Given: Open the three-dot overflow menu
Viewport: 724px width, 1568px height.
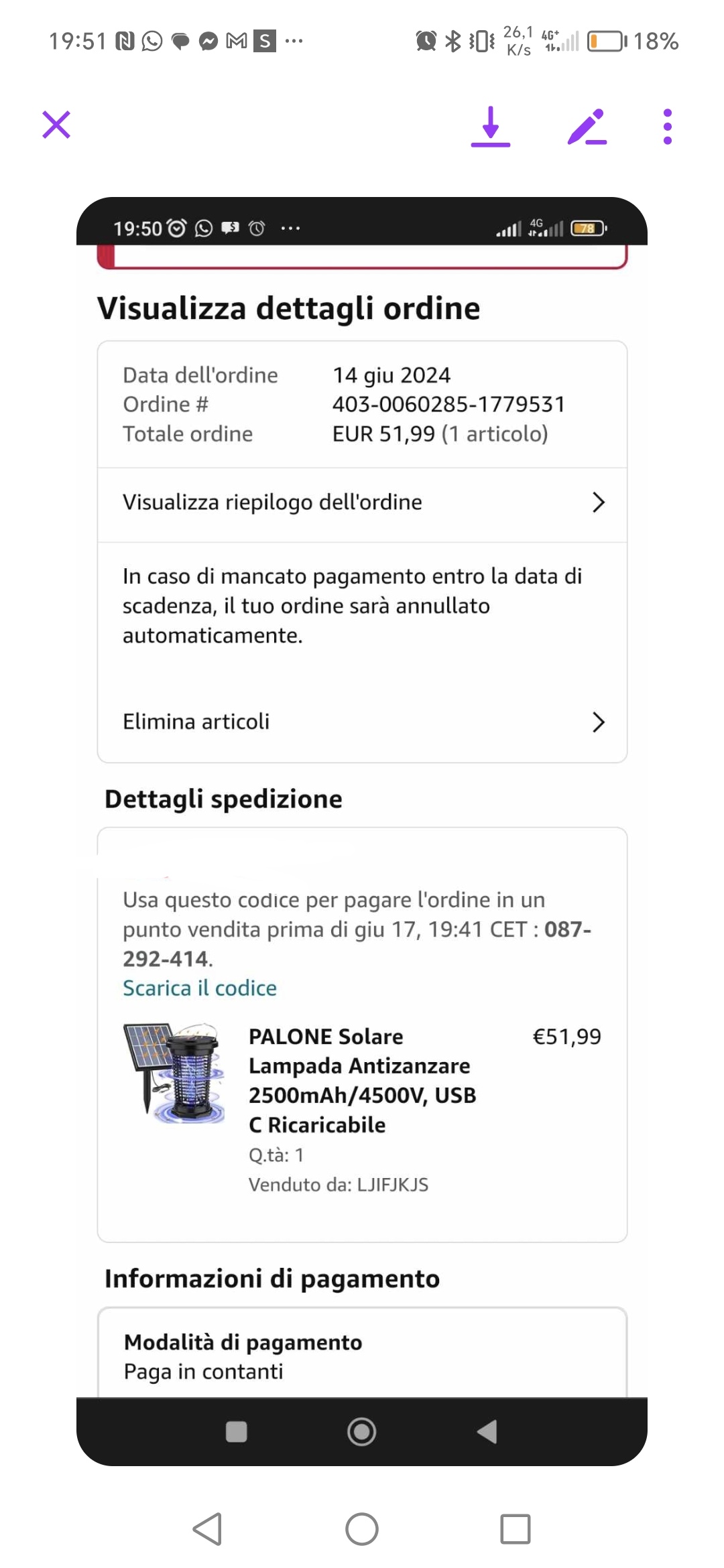Looking at the screenshot, I should pyautogui.click(x=667, y=127).
